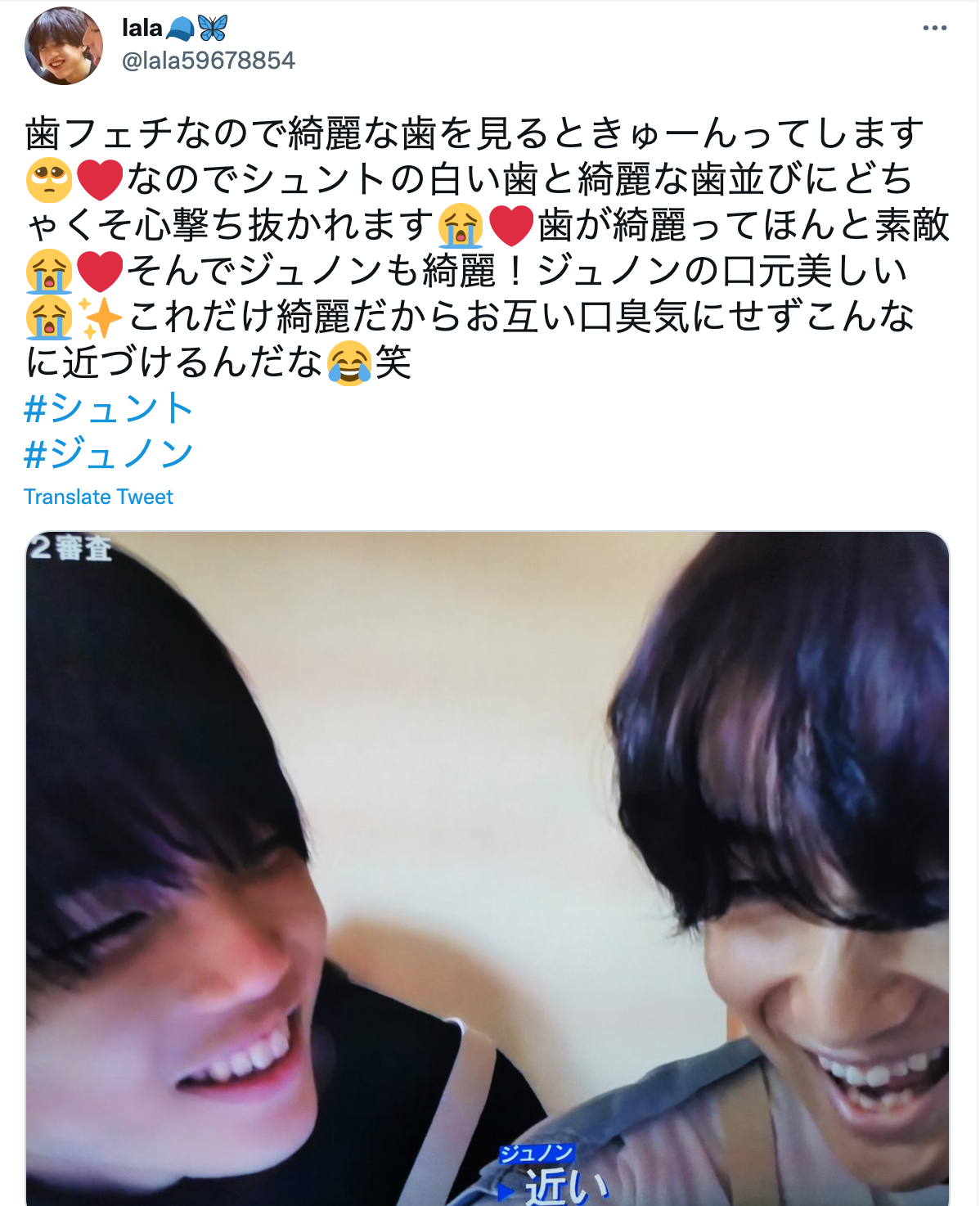Open the attached tweet photo
Viewport: 980px width, 1206px height.
[488, 867]
